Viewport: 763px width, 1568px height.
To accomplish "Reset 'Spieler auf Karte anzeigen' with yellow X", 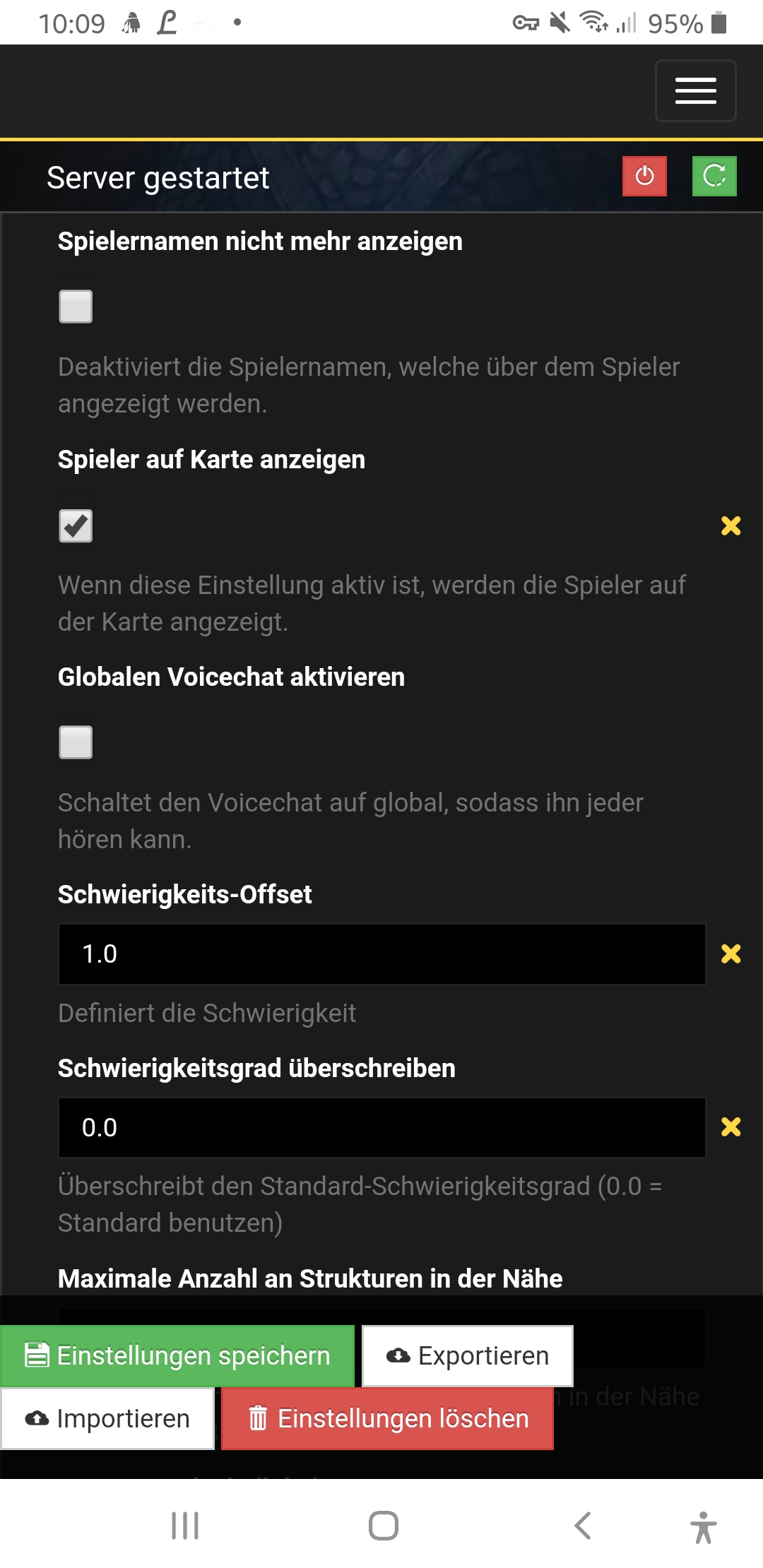I will (x=731, y=525).
